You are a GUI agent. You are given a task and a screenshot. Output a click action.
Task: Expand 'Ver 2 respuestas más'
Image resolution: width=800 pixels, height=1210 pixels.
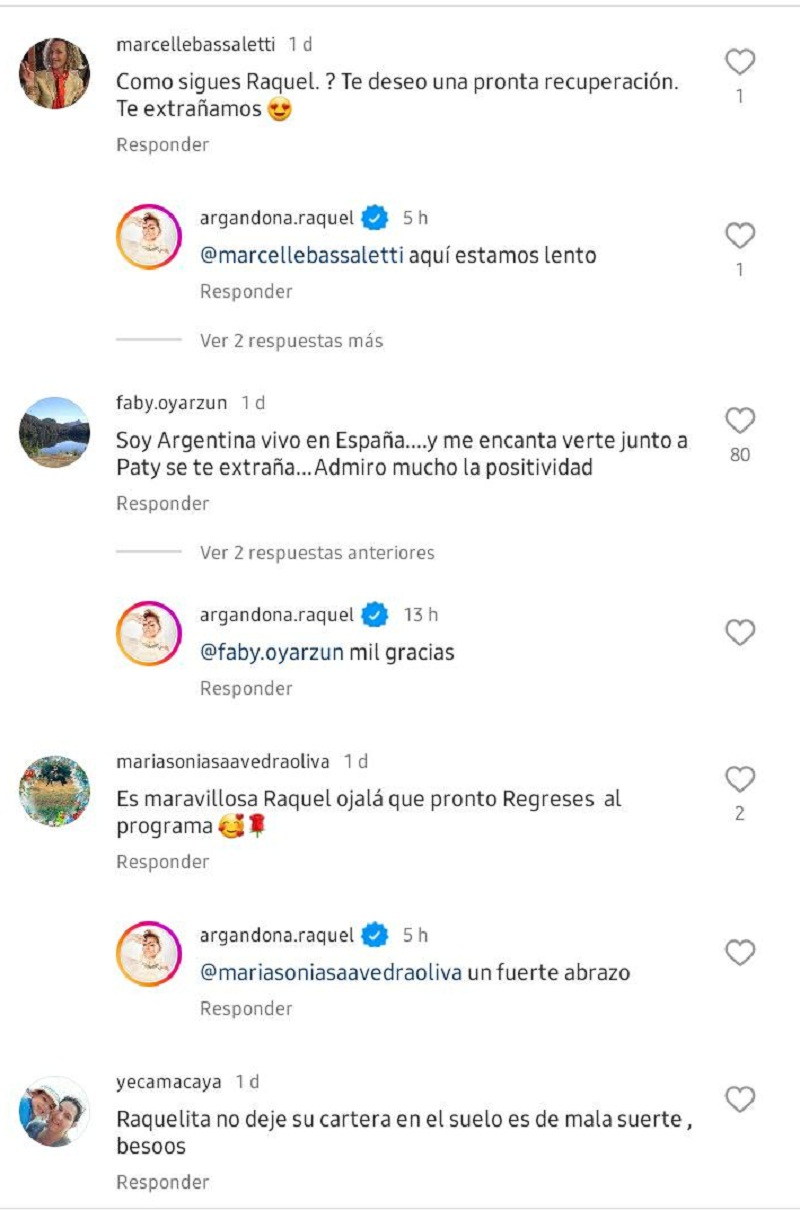click(291, 341)
